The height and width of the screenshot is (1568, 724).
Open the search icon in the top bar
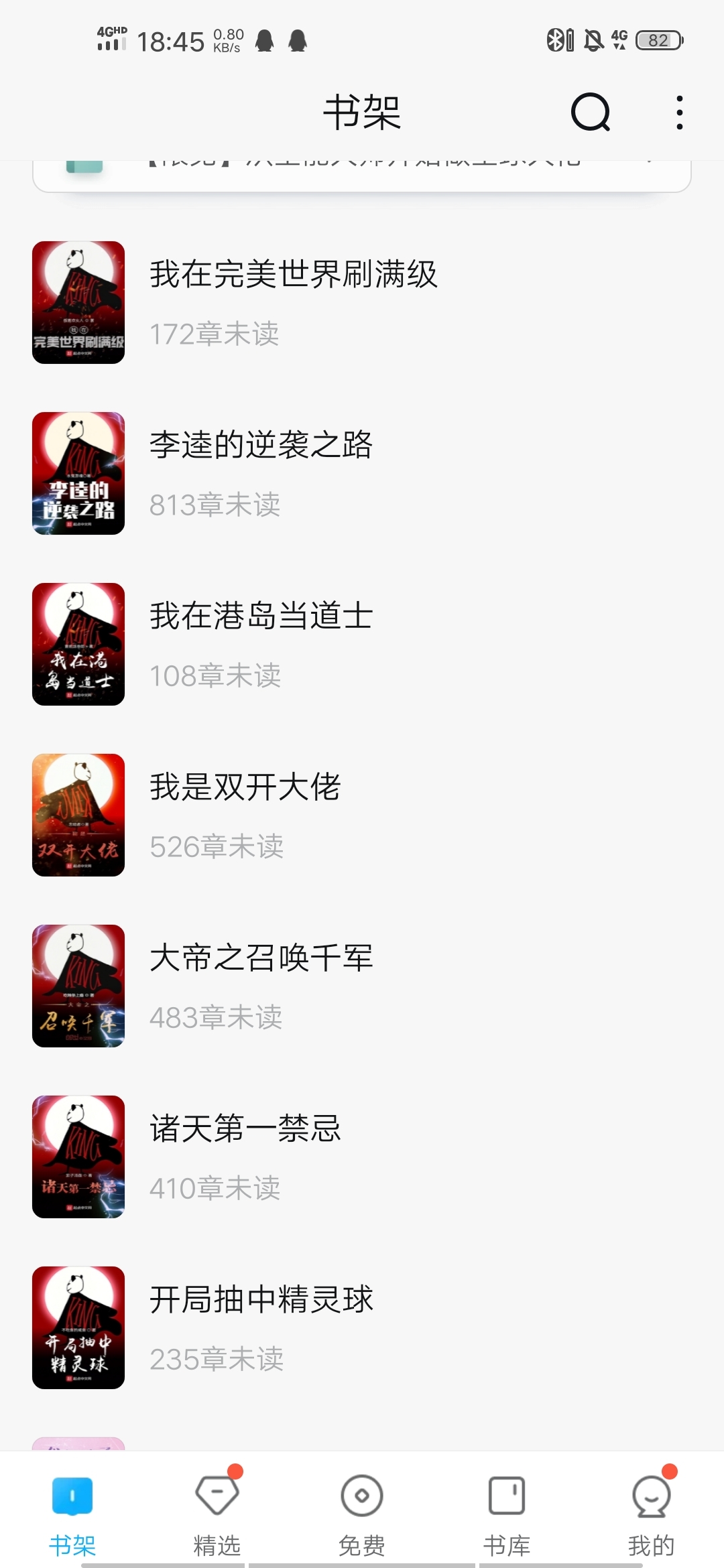(590, 112)
